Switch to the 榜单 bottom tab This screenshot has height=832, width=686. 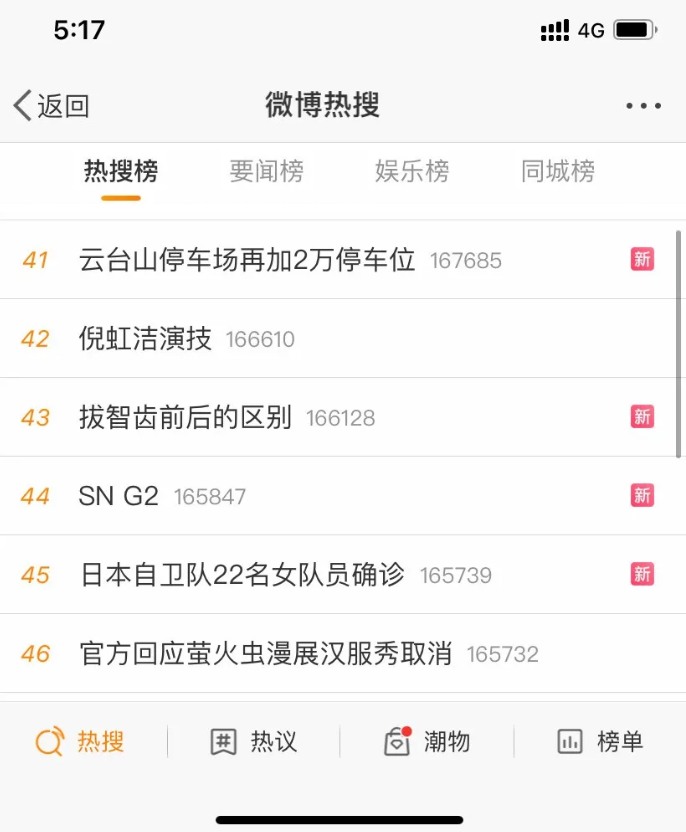pyautogui.click(x=600, y=742)
